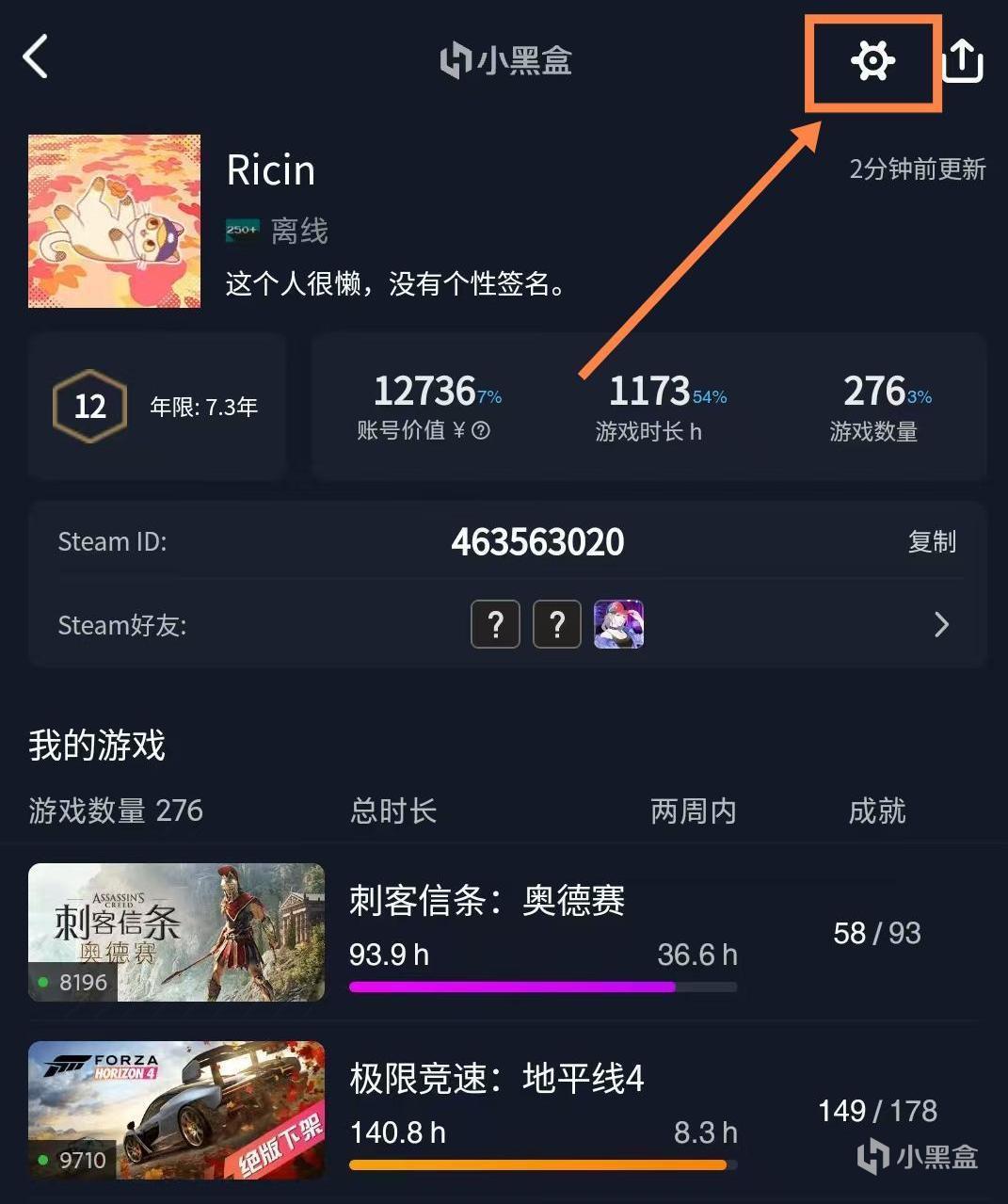
Task: Share this profile via the share icon
Action: 963,62
